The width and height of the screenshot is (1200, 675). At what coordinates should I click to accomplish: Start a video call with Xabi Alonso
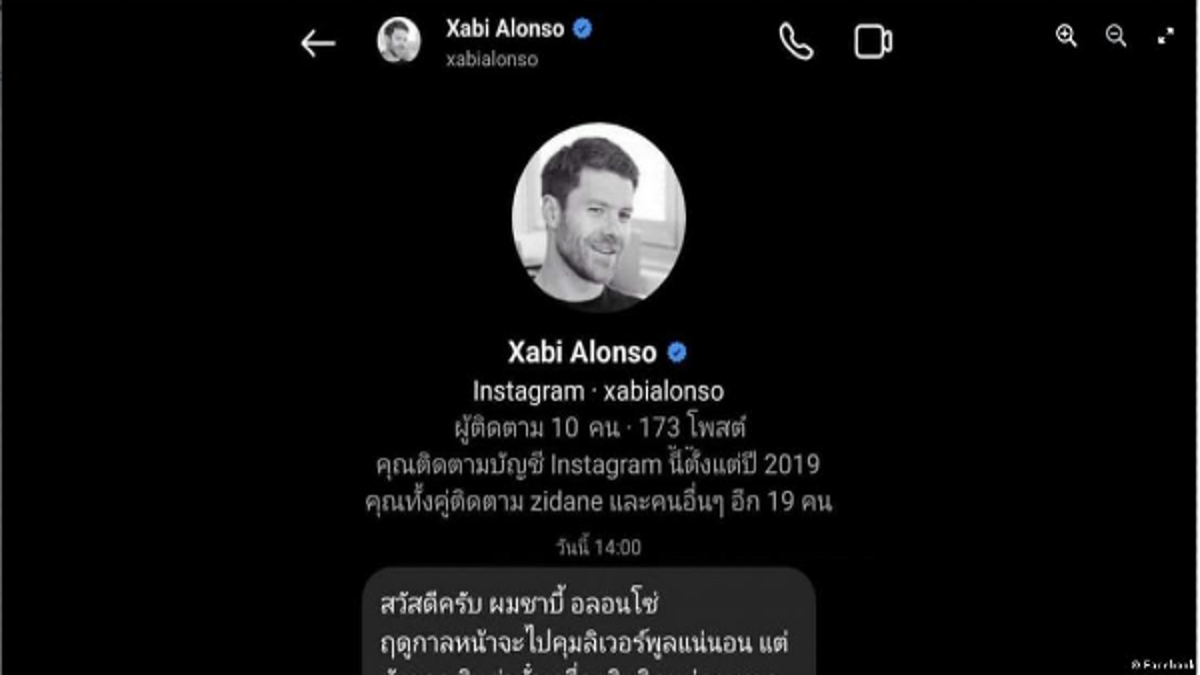pyautogui.click(x=872, y=42)
